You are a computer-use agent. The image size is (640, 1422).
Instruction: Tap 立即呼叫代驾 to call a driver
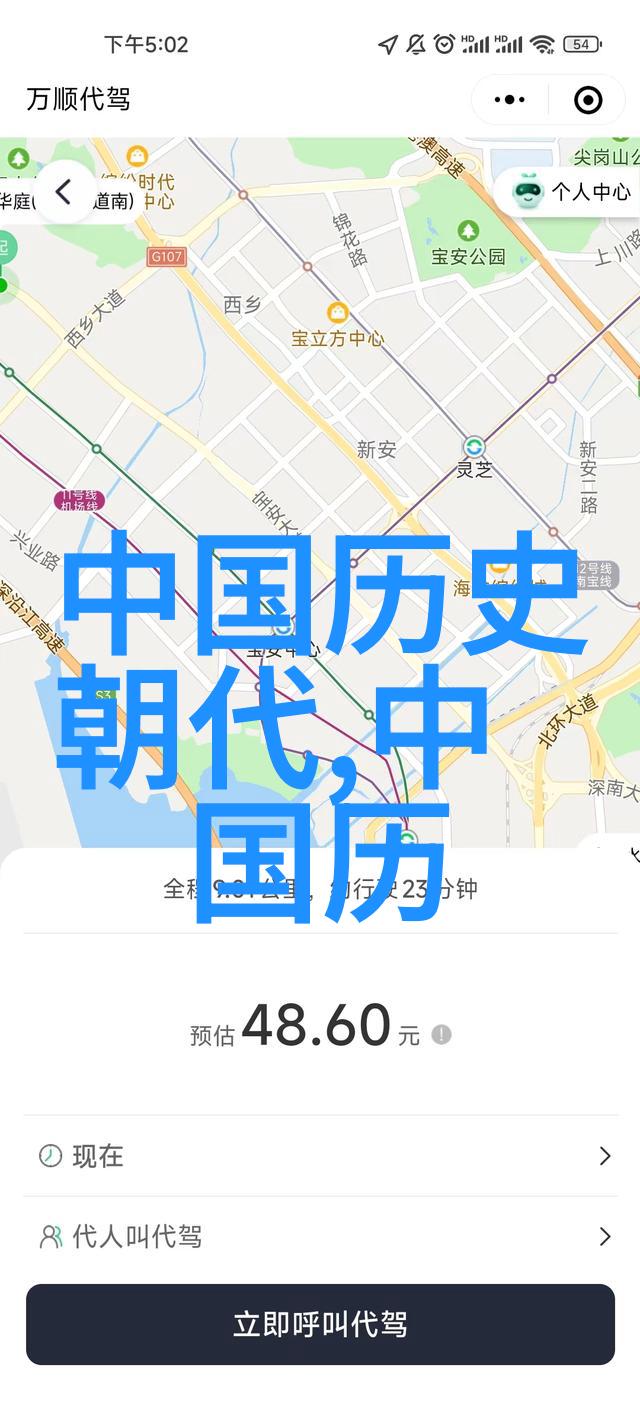coord(320,1325)
